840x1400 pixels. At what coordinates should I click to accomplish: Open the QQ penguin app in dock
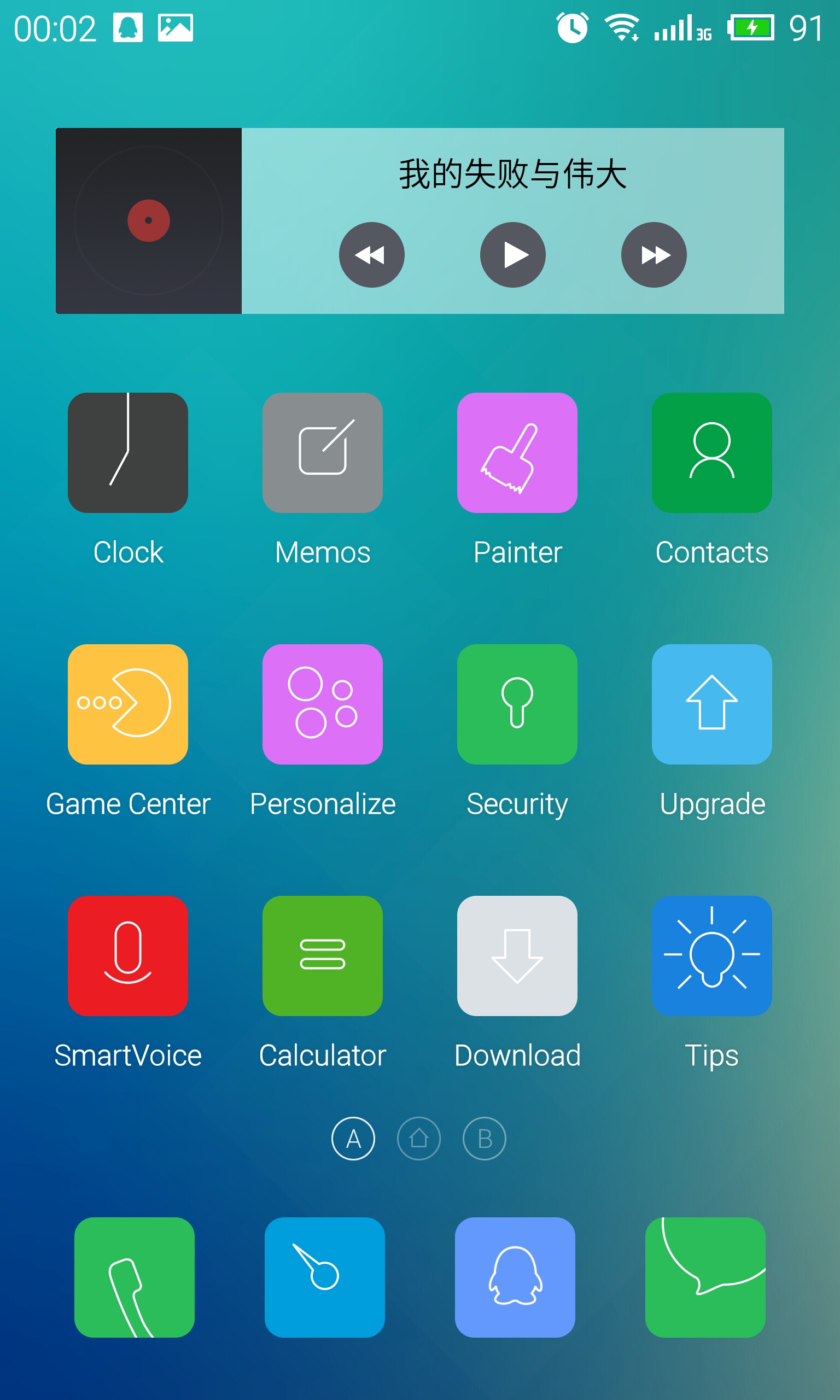515,1277
